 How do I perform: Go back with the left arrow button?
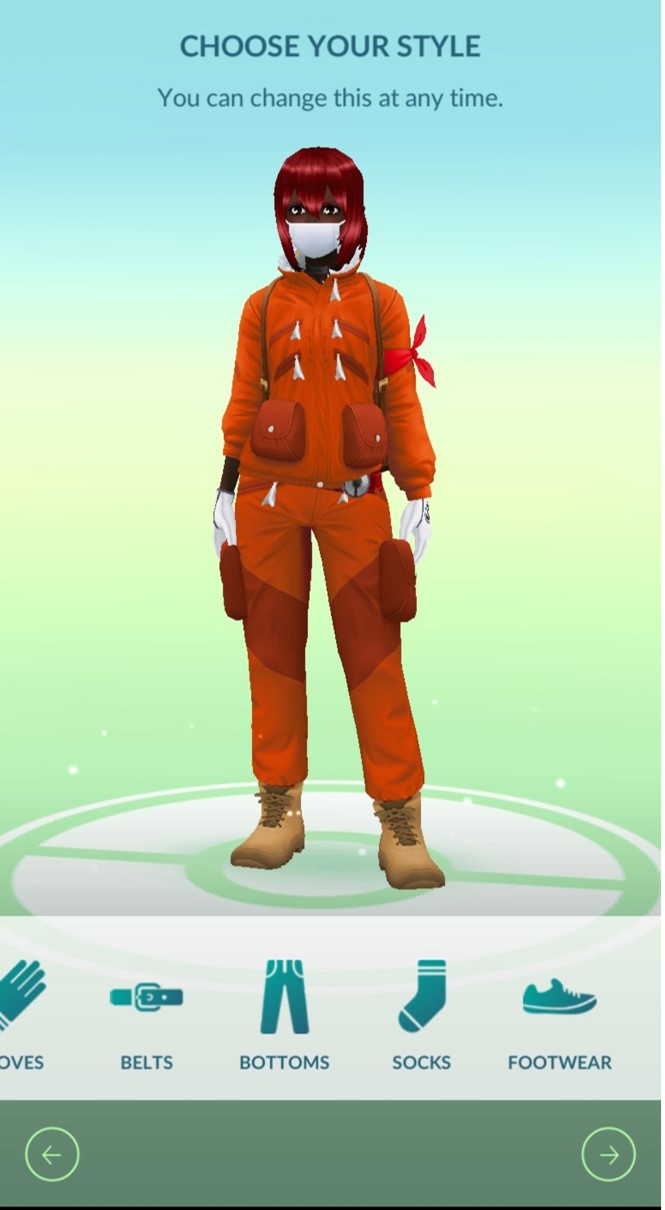click(52, 1155)
